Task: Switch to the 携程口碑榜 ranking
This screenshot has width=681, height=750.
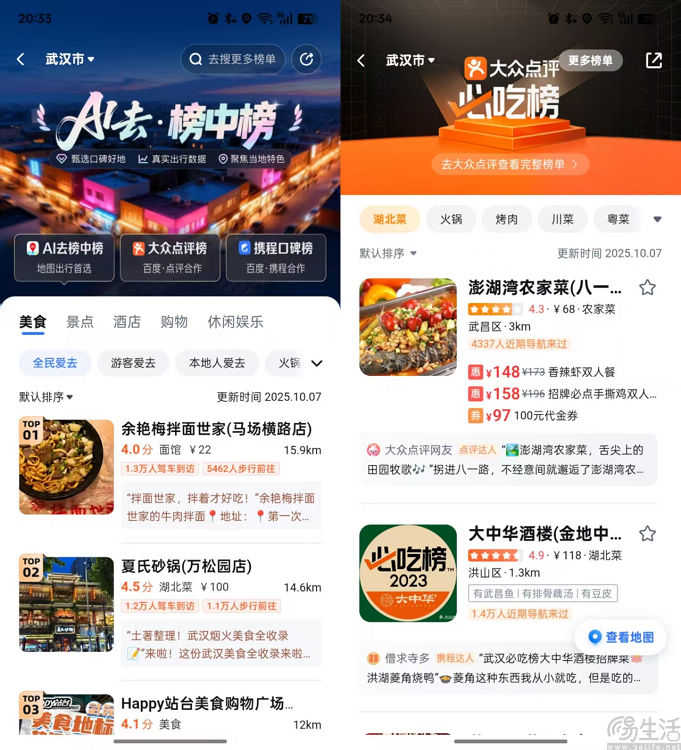Action: click(275, 257)
